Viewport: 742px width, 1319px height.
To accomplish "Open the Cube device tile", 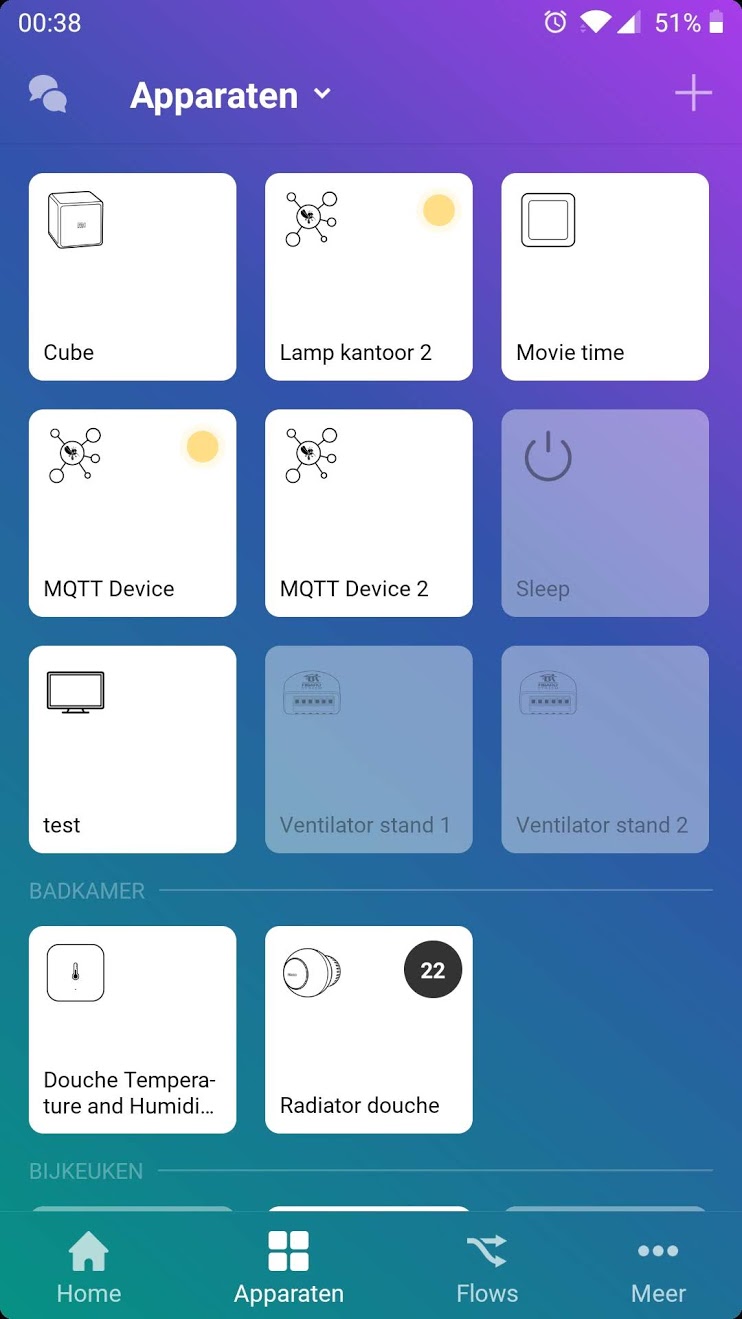I will [x=132, y=277].
